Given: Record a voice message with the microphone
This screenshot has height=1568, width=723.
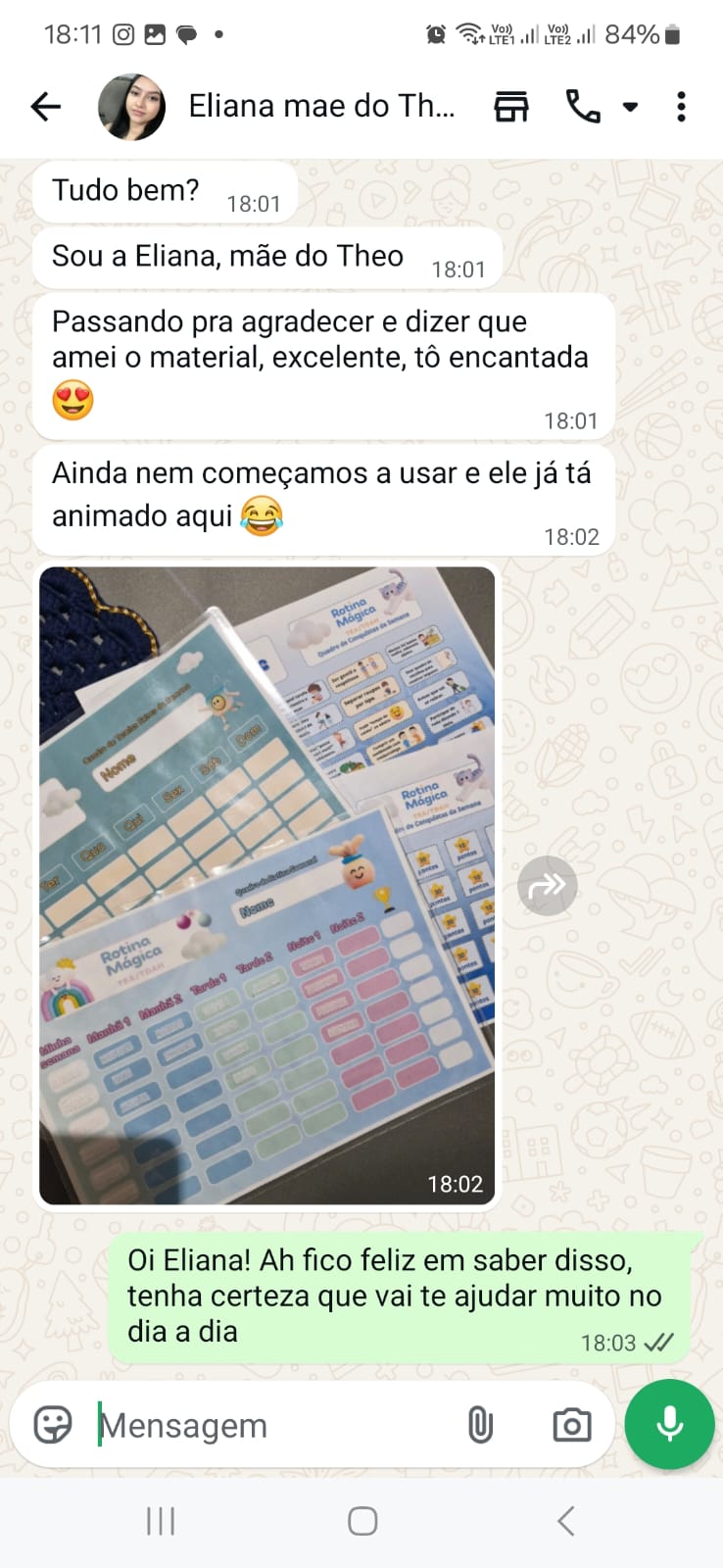Looking at the screenshot, I should 670,1423.
